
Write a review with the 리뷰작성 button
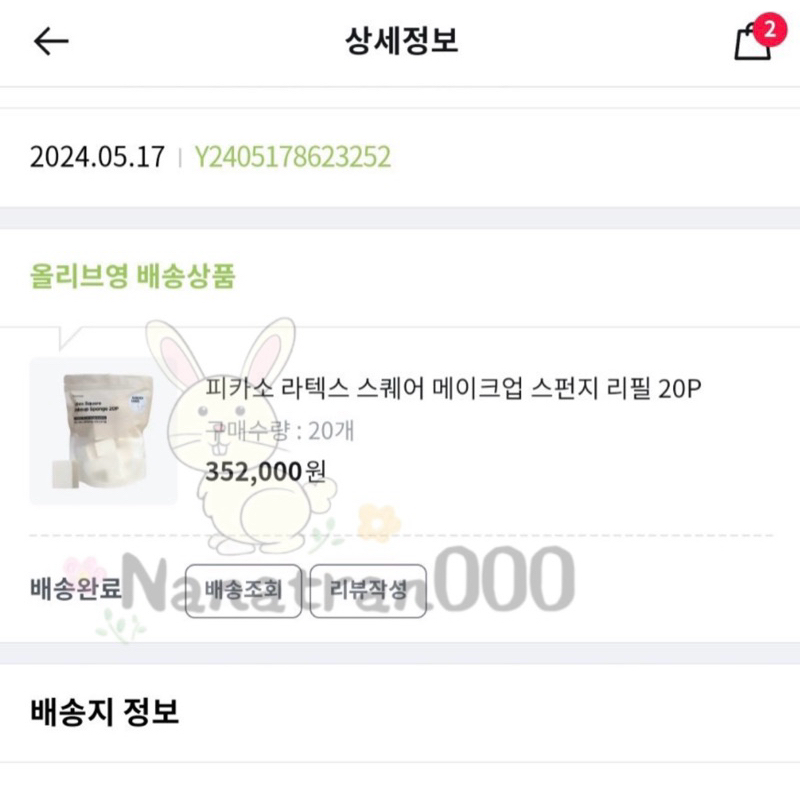tap(368, 591)
